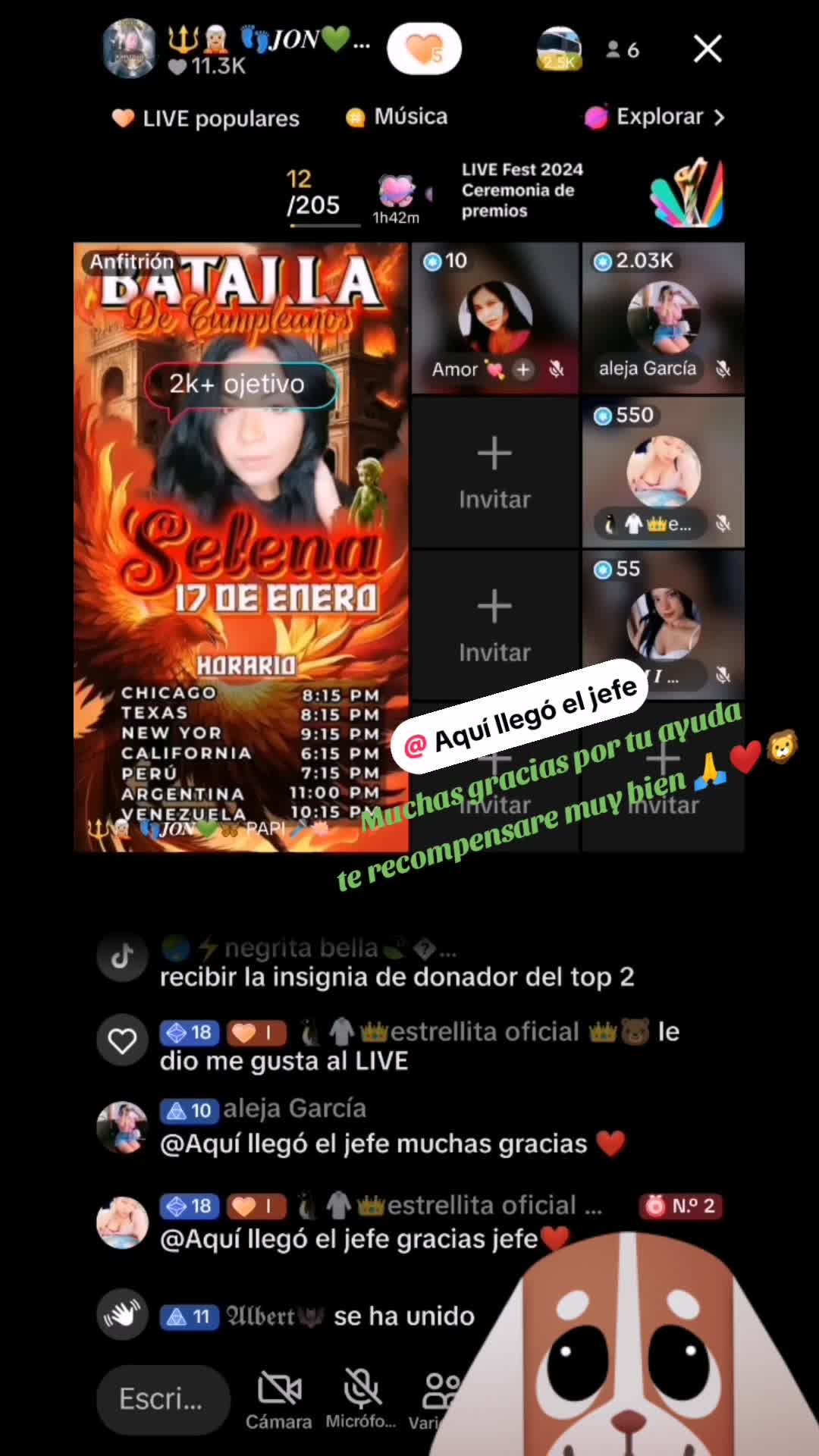This screenshot has width=819, height=1456.
Task: Open the viewer count list
Action: tap(623, 50)
